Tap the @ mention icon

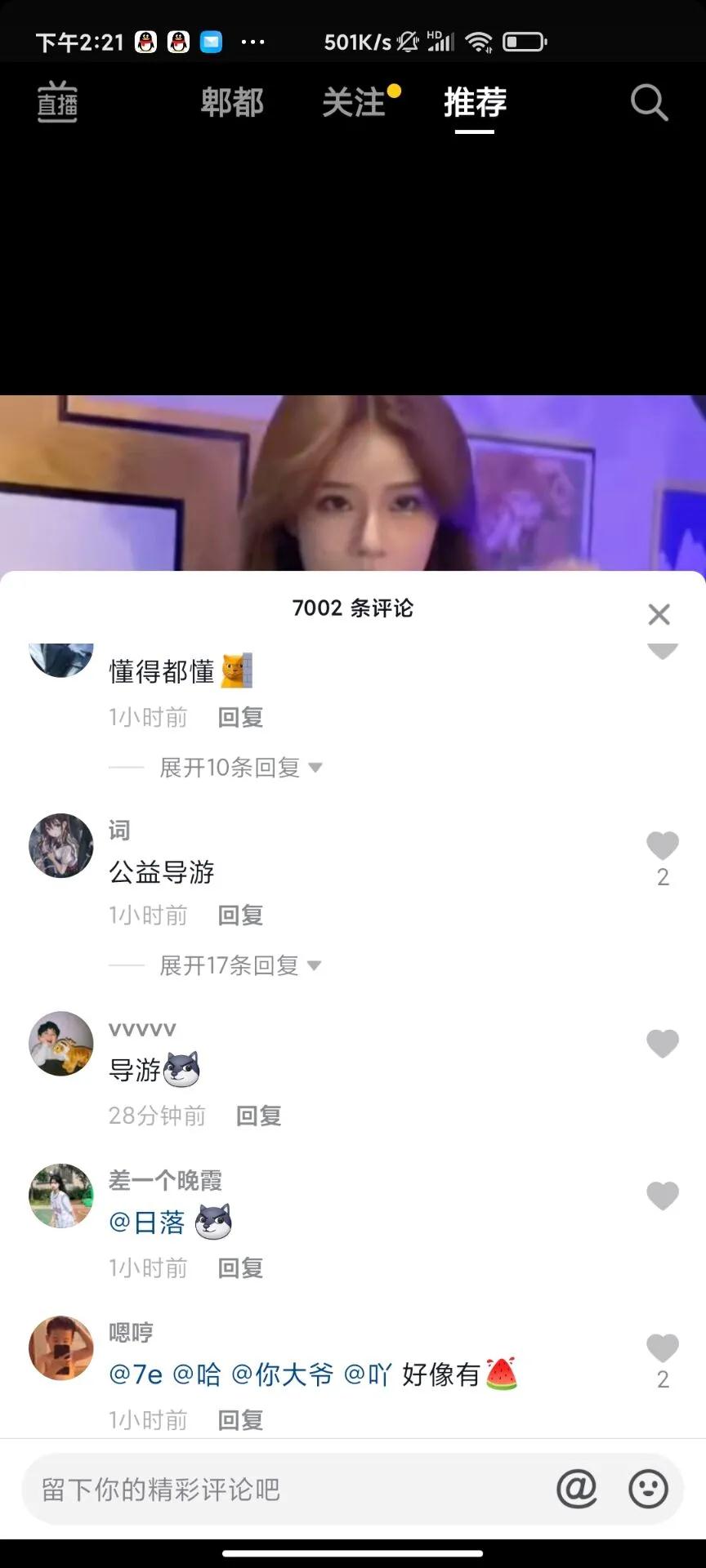576,1489
